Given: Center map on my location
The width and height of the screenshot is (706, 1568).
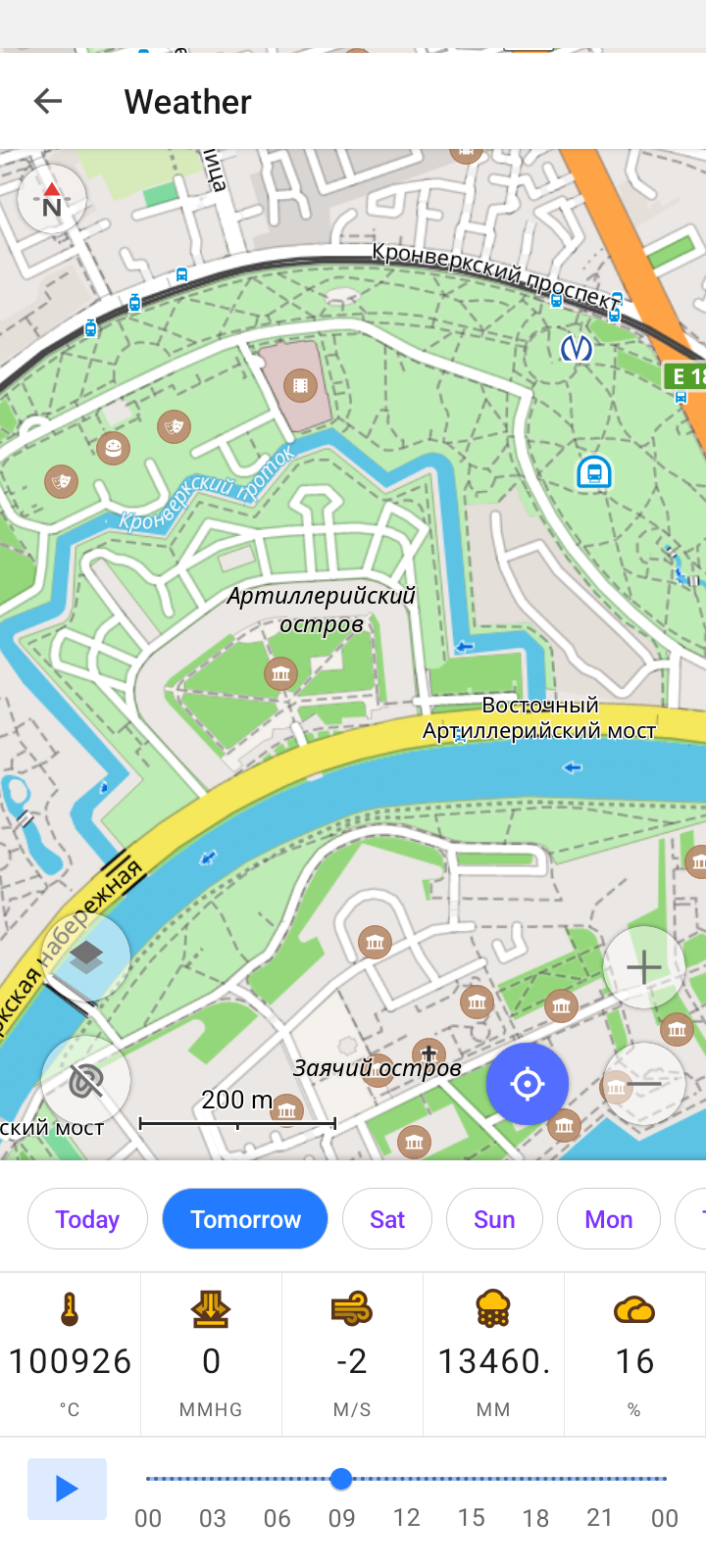Looking at the screenshot, I should pos(528,1084).
